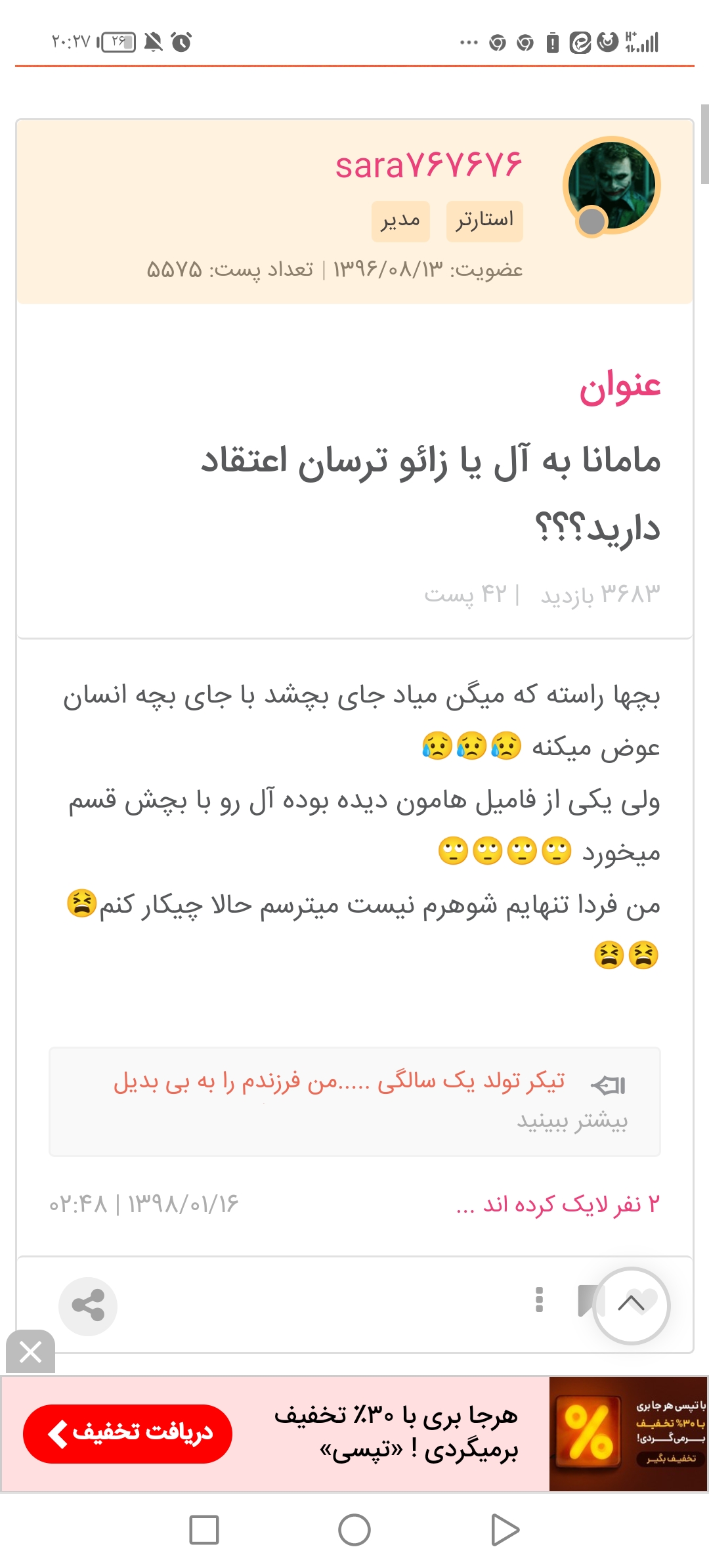
Task: Tap the red 'دریافت تخفیف' discount button
Action: [128, 1433]
